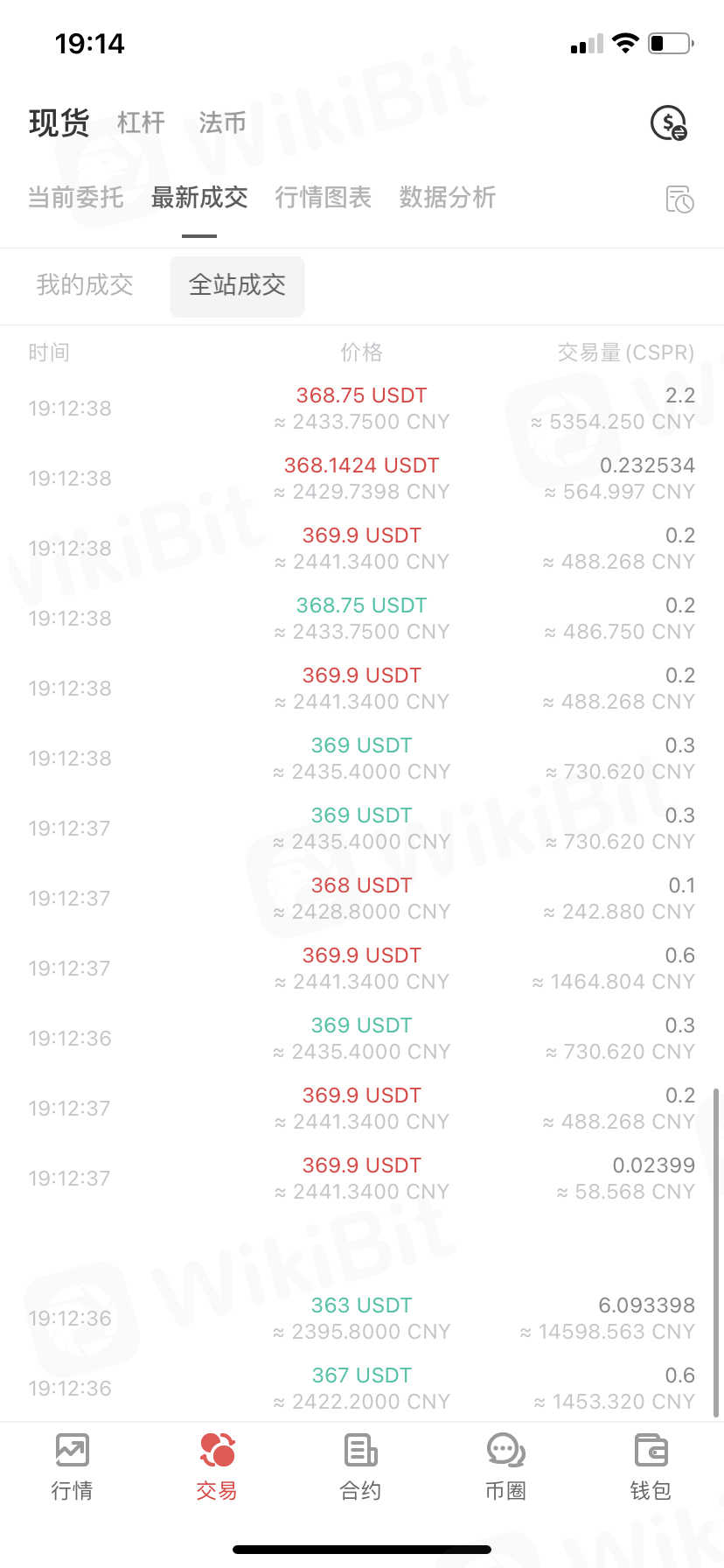Select the 最新成交 tab
The height and width of the screenshot is (1568, 724).
tap(199, 198)
